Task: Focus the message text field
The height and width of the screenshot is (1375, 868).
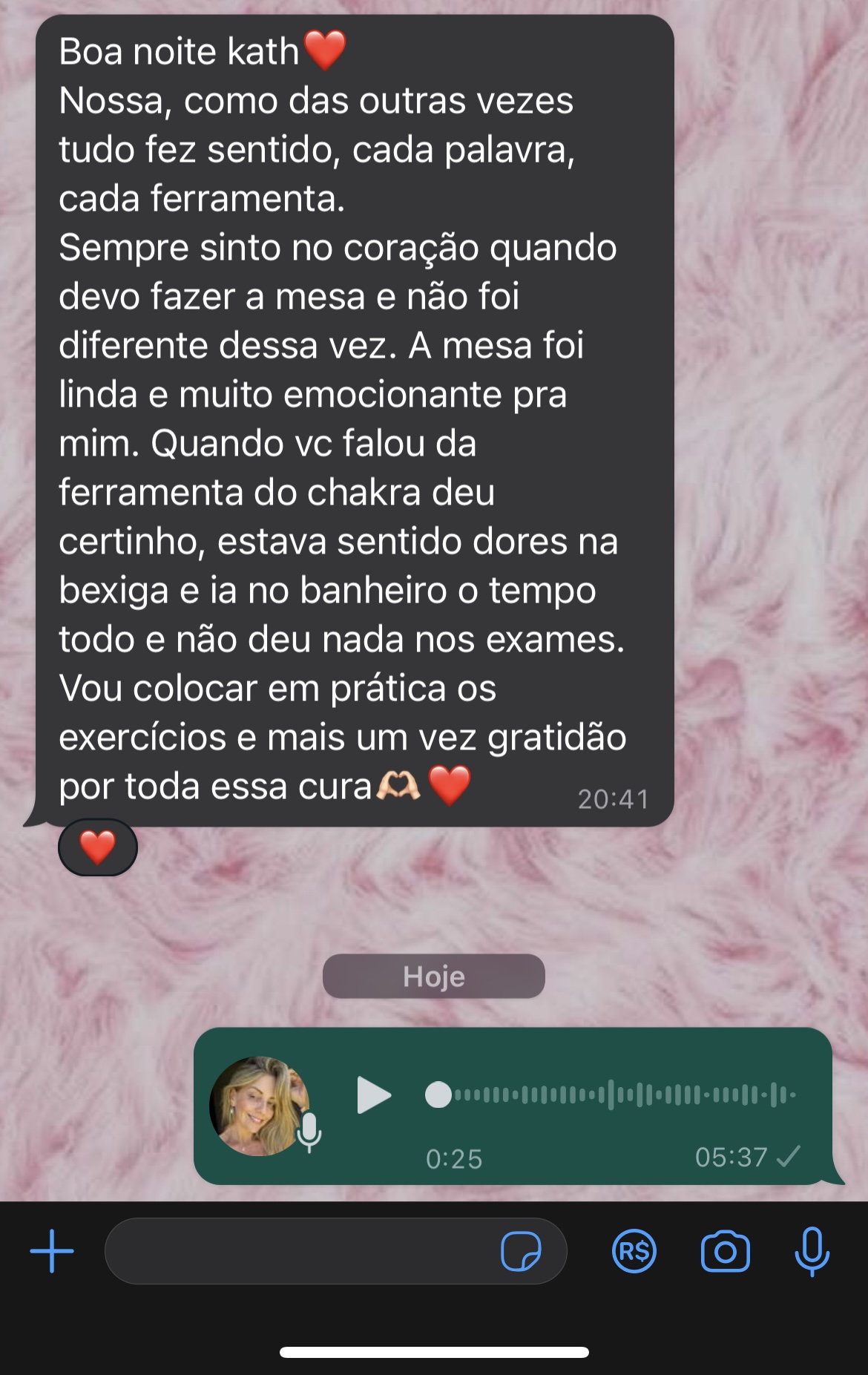Action: (297, 1251)
